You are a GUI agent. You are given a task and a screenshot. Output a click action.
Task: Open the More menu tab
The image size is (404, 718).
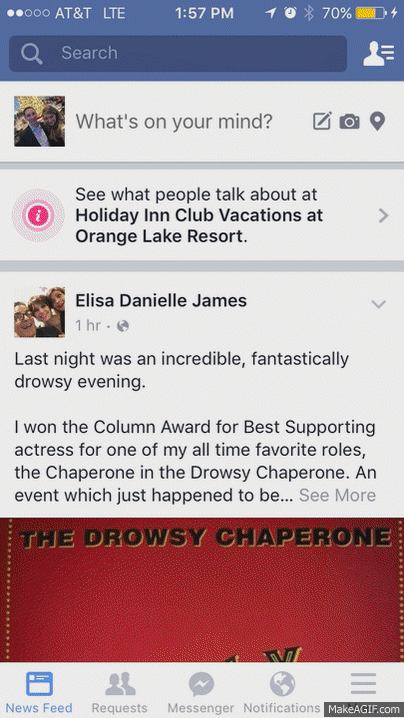coord(363,687)
